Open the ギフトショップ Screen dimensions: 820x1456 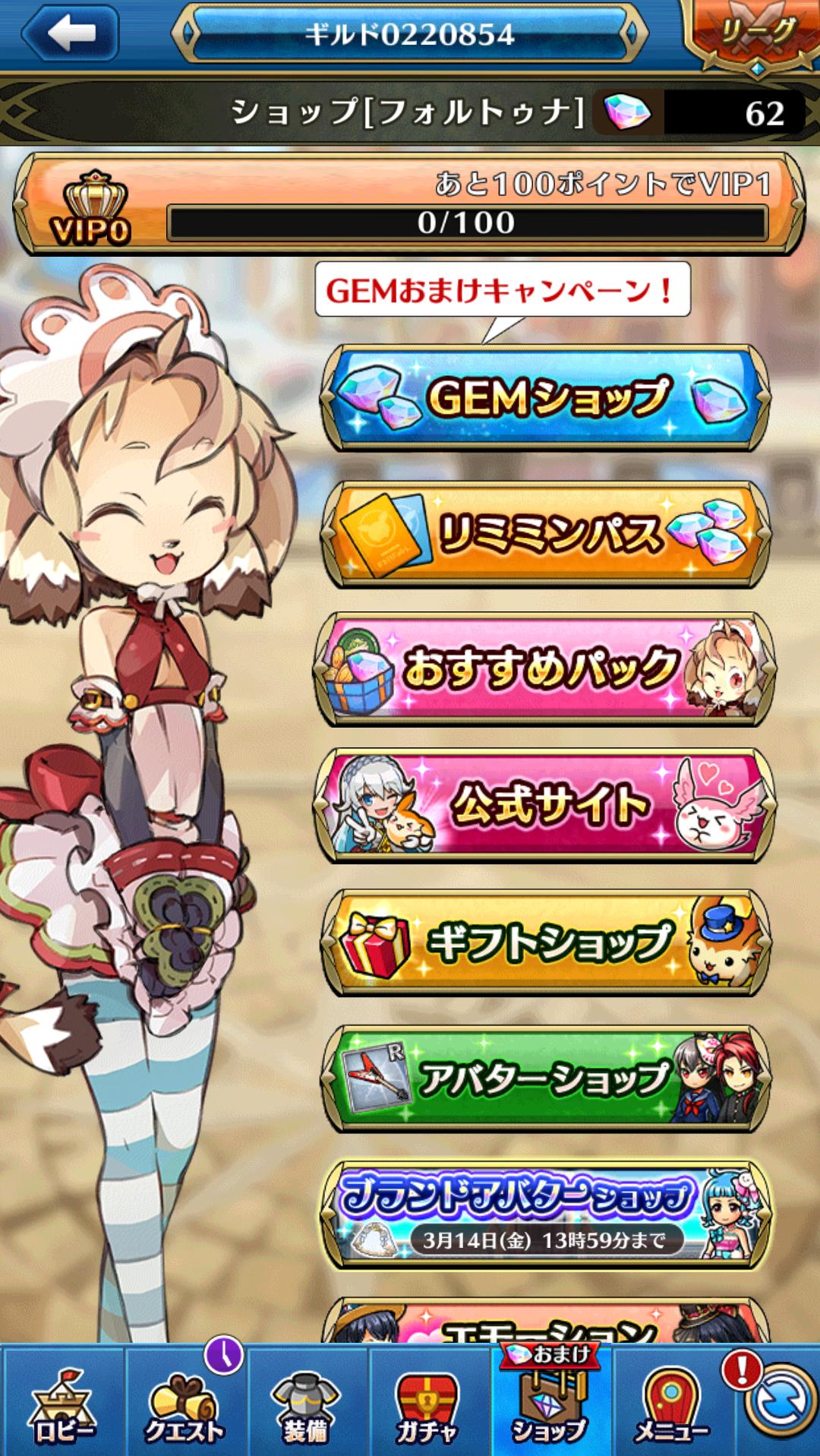pos(545,943)
